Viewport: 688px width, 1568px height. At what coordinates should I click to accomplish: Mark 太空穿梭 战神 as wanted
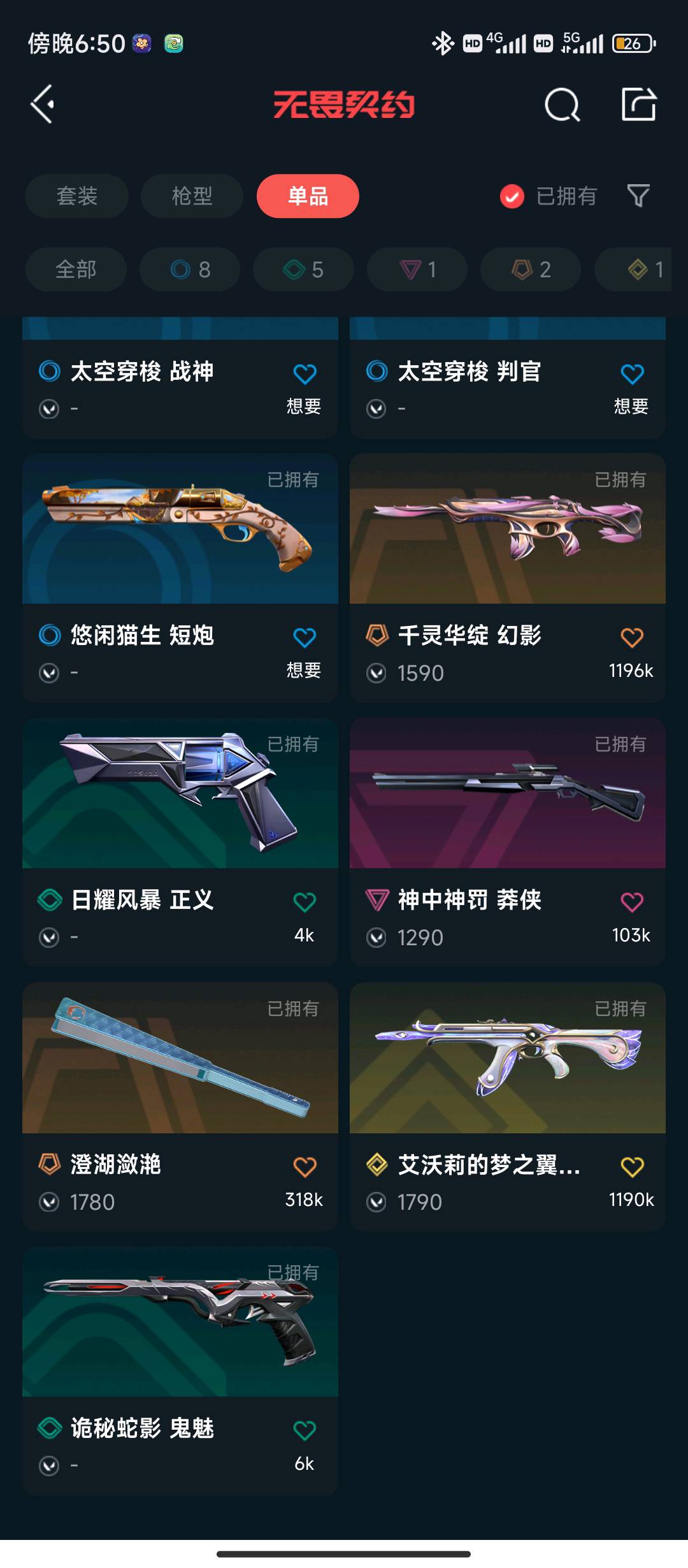pyautogui.click(x=305, y=374)
